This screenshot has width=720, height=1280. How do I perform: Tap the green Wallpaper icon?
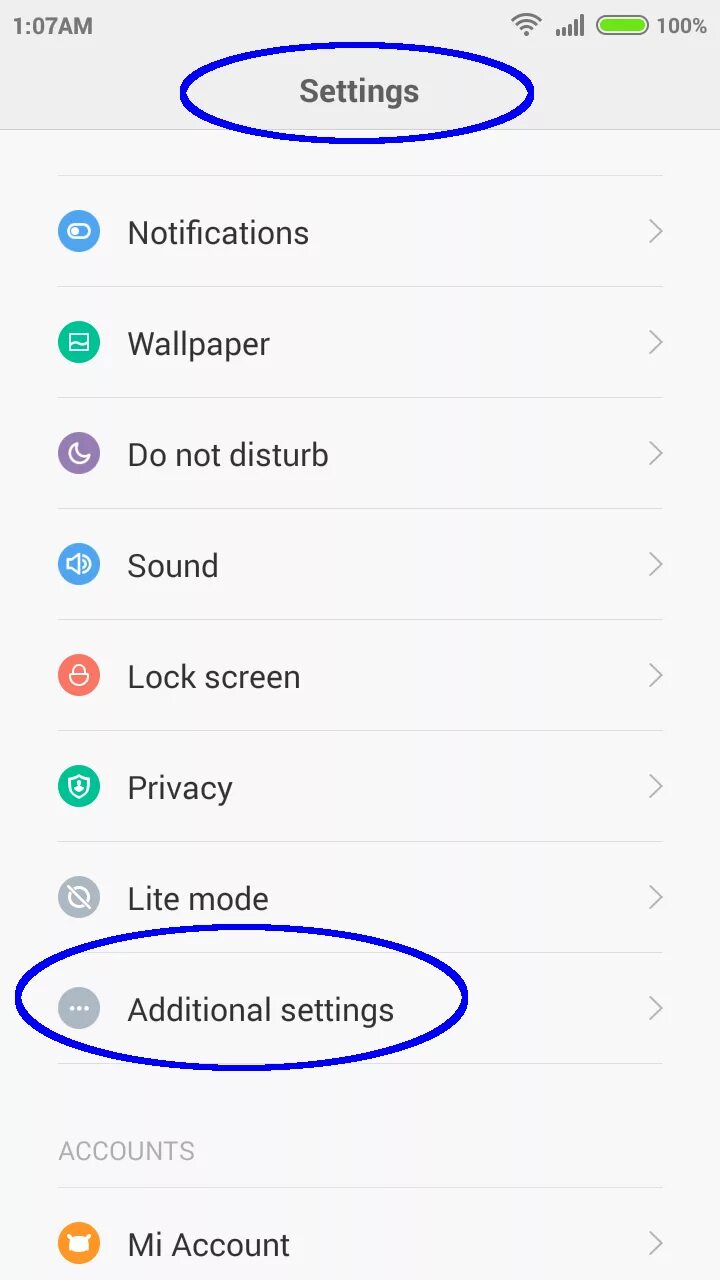(x=79, y=342)
